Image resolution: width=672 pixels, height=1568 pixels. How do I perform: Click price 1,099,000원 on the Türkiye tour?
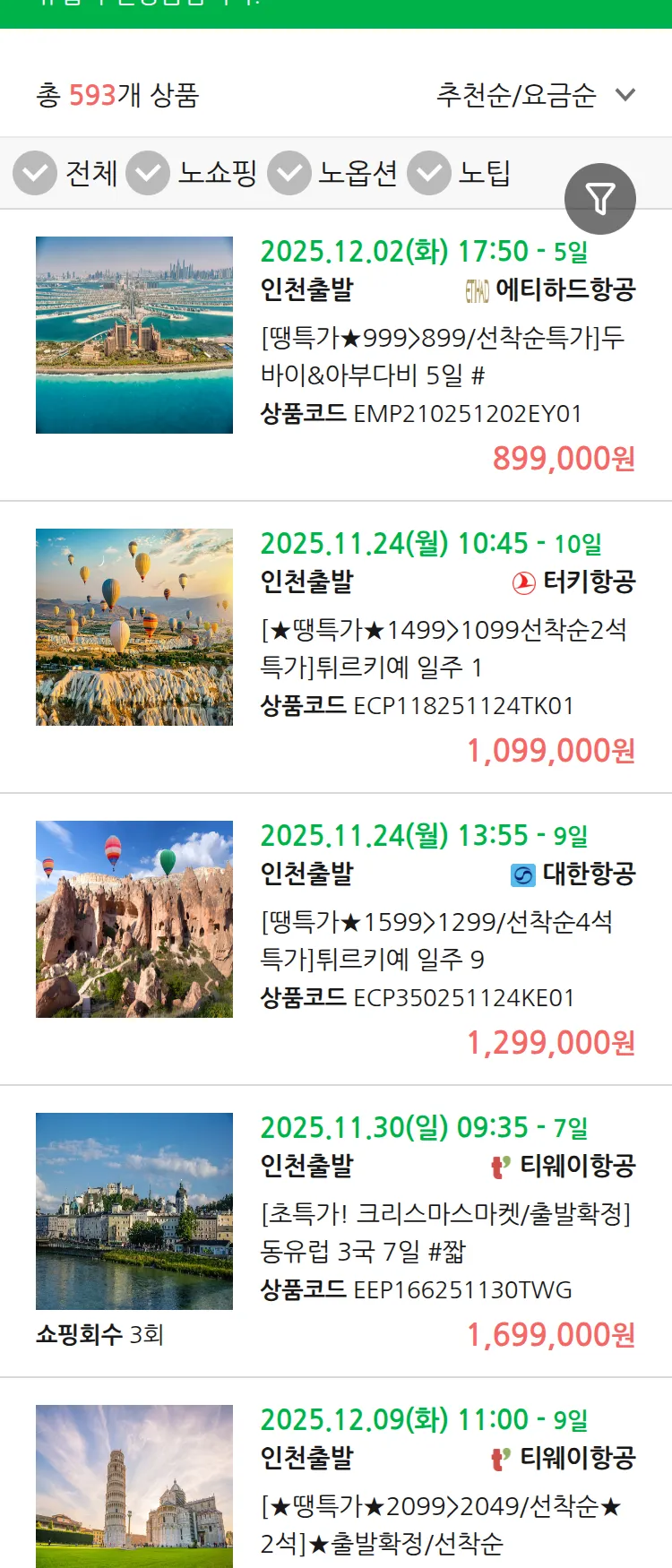(553, 750)
